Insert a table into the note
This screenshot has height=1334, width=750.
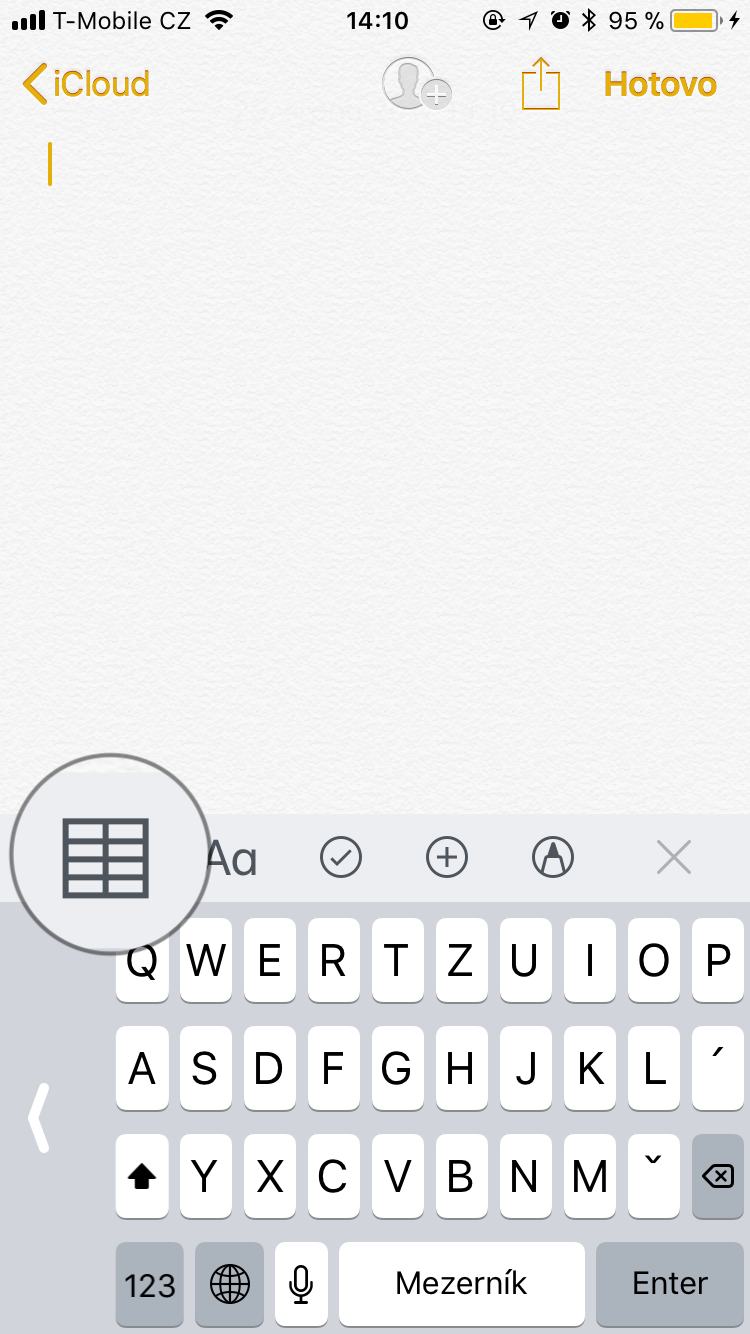[x=106, y=857]
